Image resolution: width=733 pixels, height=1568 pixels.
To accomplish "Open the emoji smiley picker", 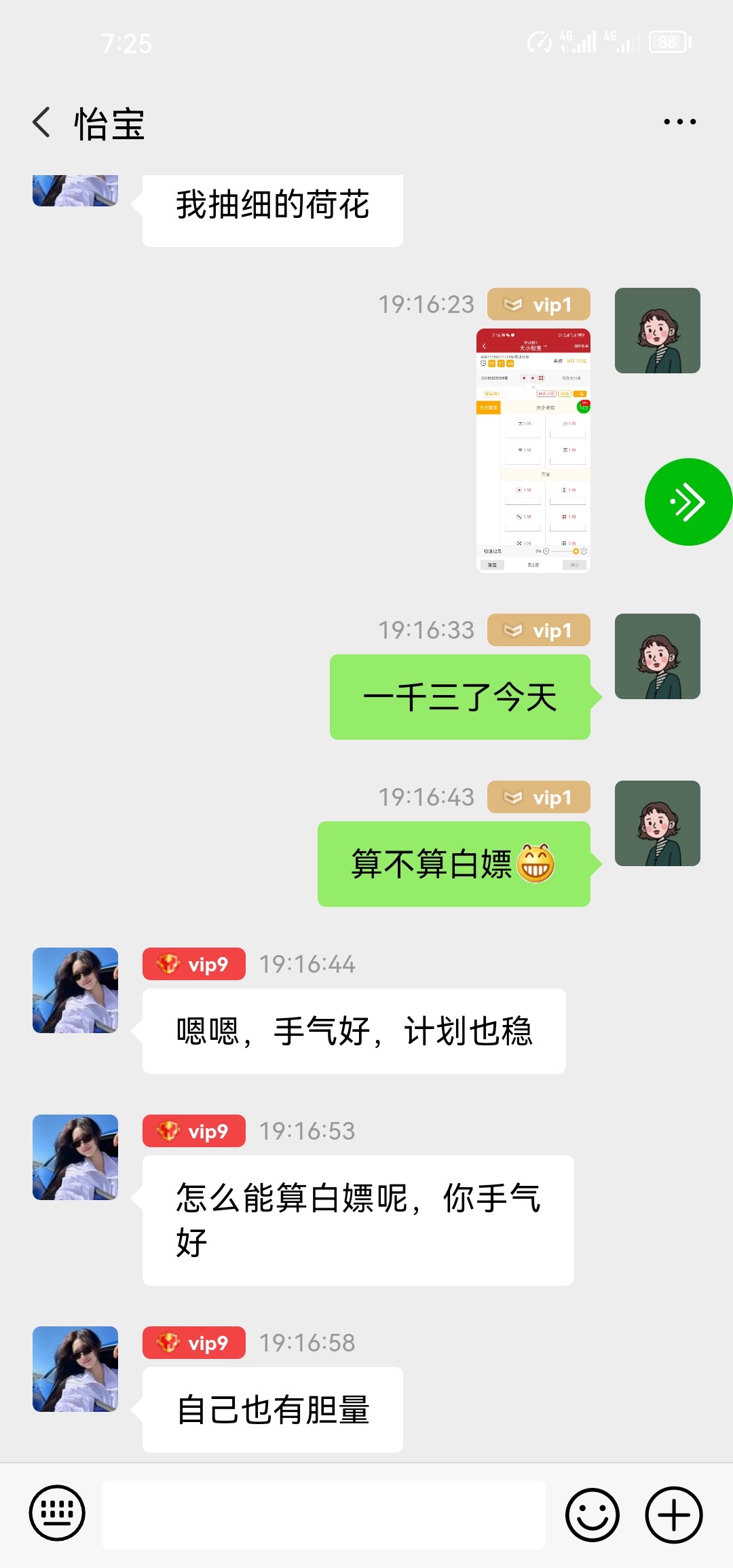I will click(592, 1514).
